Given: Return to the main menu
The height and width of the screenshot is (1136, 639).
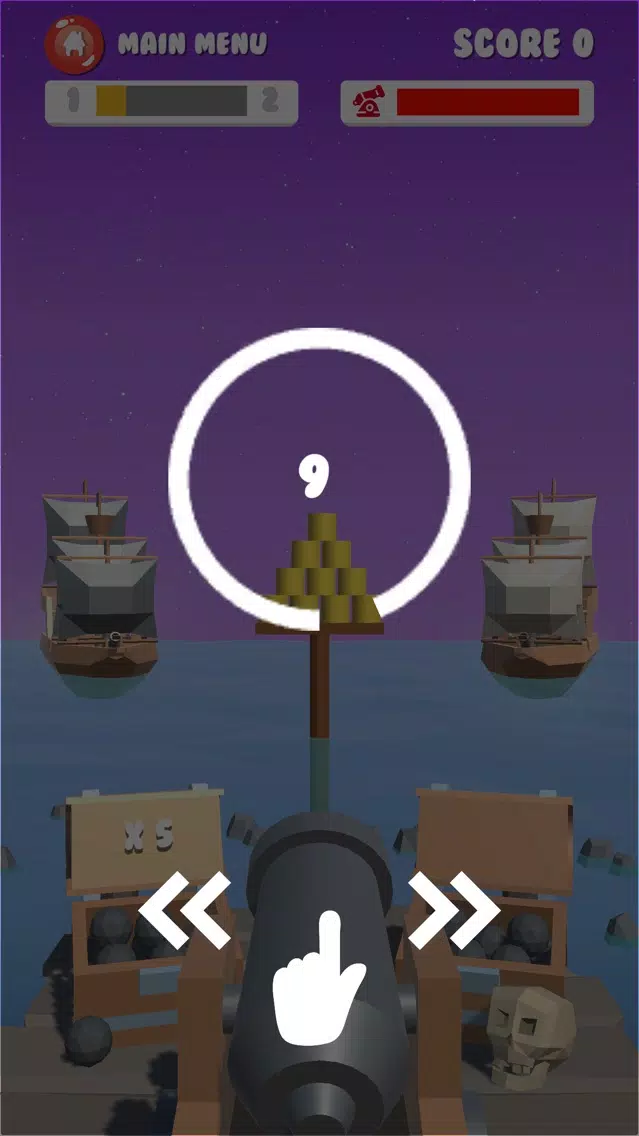Looking at the screenshot, I should [75, 43].
